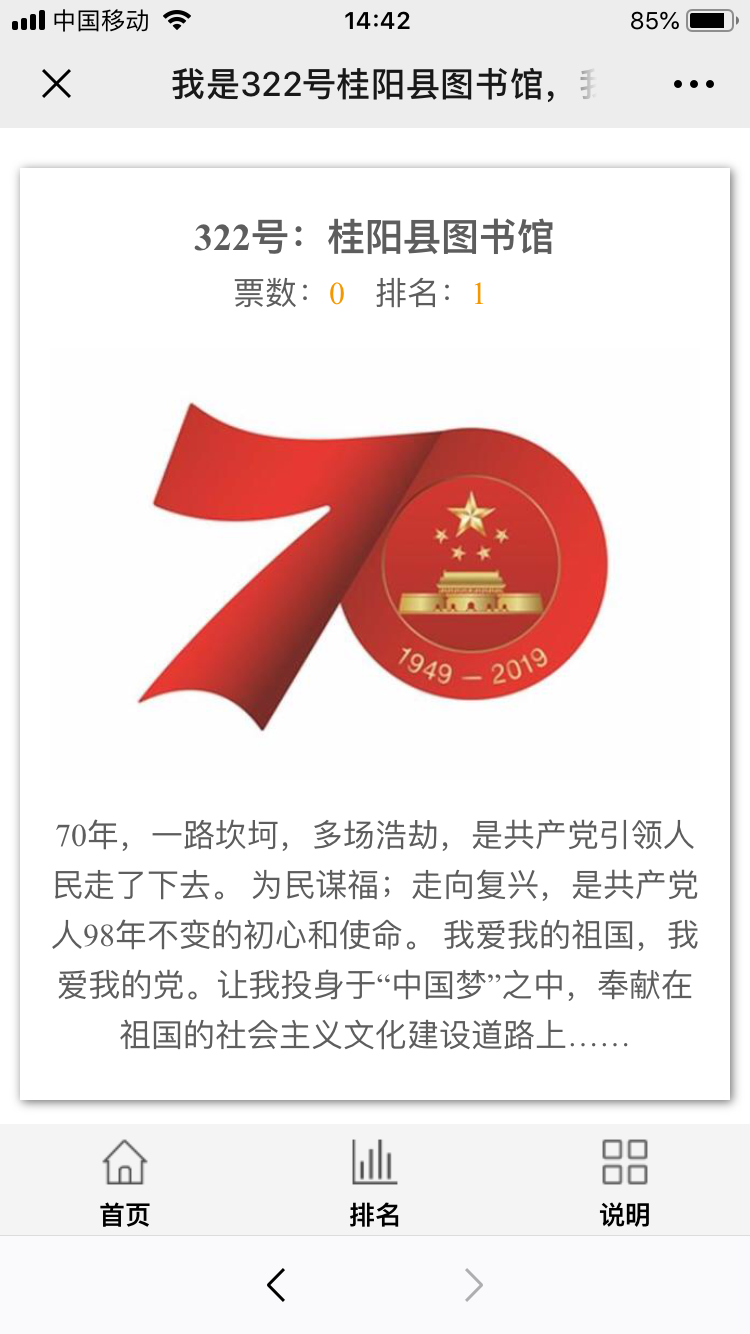Switch to the 排名 ranking tab

click(x=375, y=1182)
